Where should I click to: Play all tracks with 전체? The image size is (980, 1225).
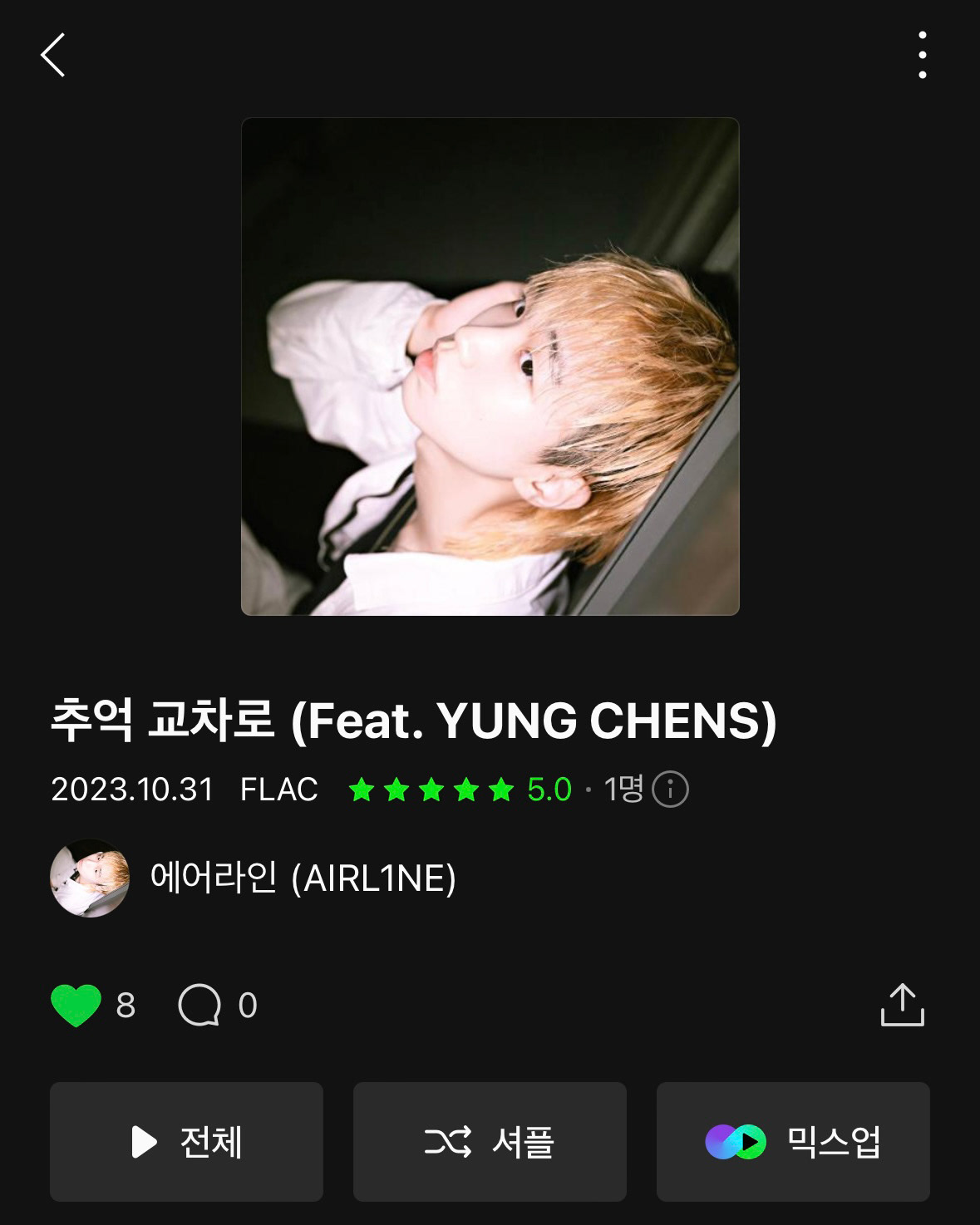tap(186, 1141)
